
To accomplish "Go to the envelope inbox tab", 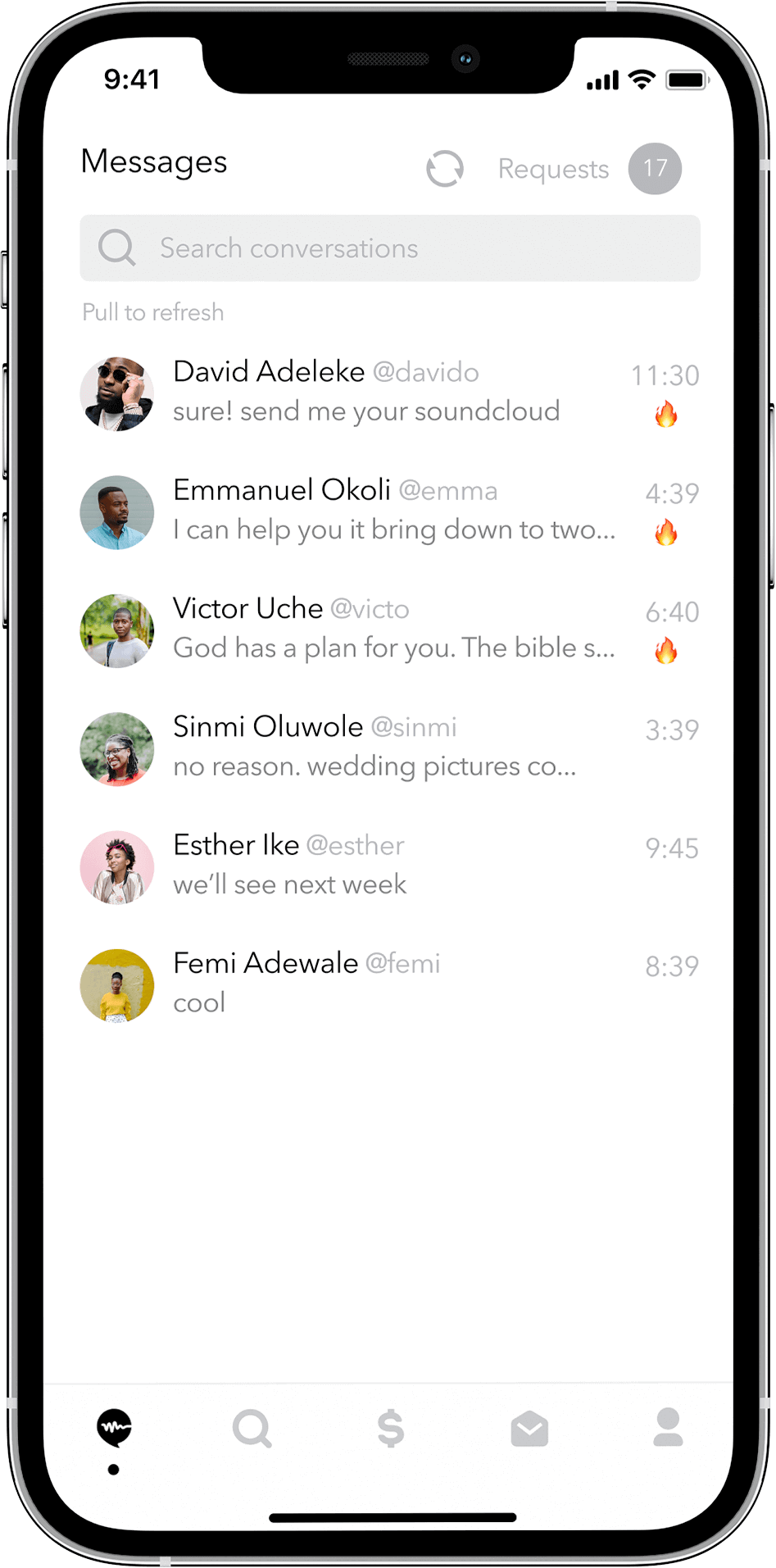I will [x=529, y=1429].
